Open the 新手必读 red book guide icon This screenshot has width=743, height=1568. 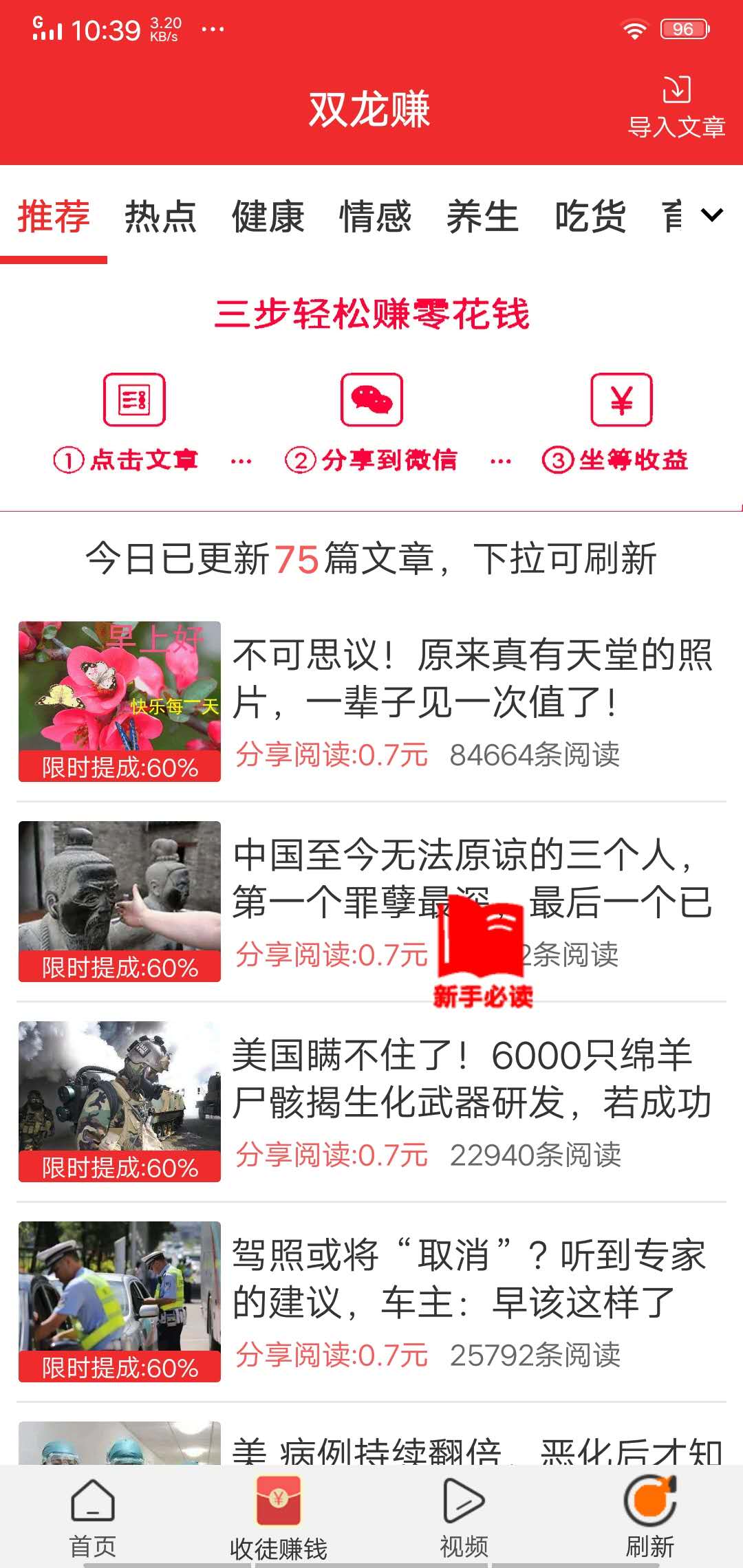pos(482,939)
